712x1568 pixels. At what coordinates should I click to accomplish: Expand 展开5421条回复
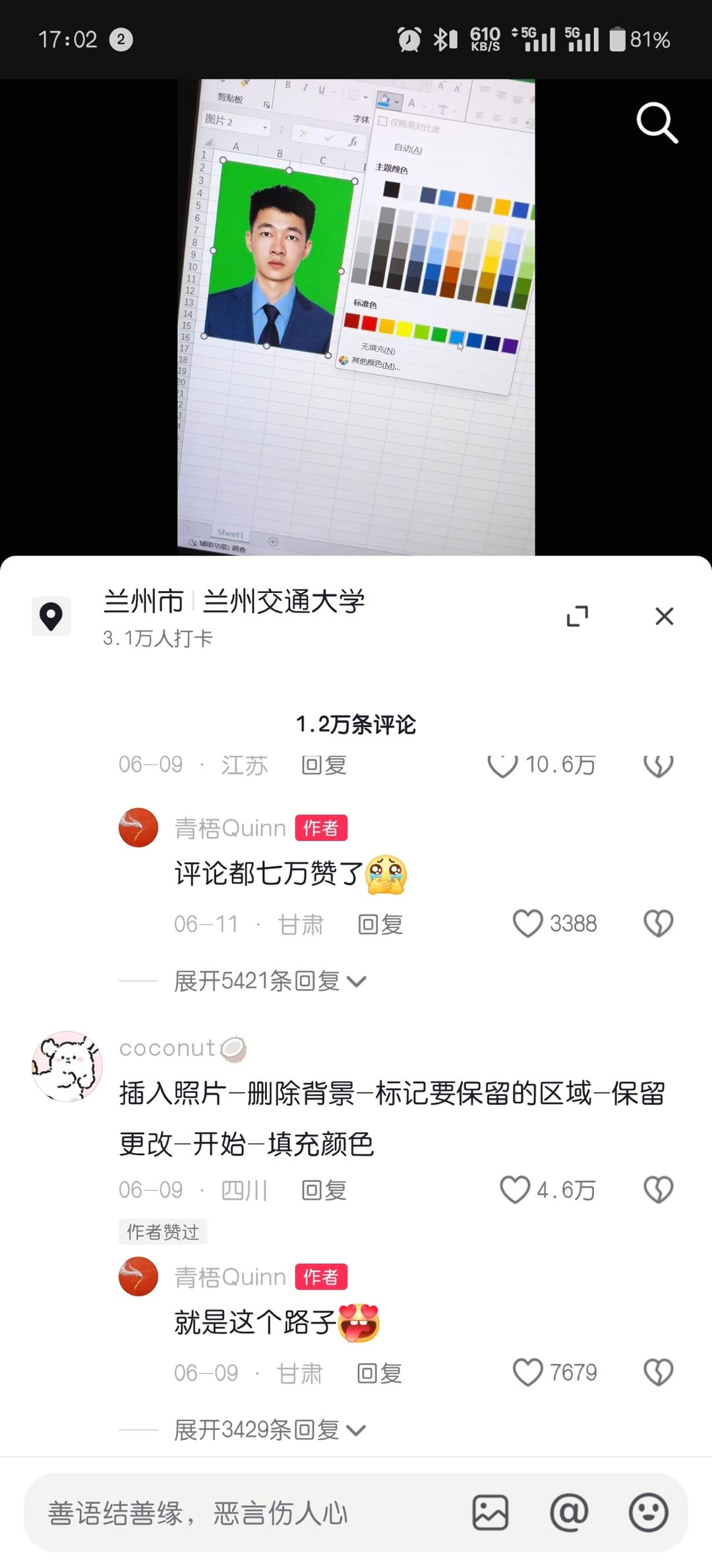coord(269,981)
